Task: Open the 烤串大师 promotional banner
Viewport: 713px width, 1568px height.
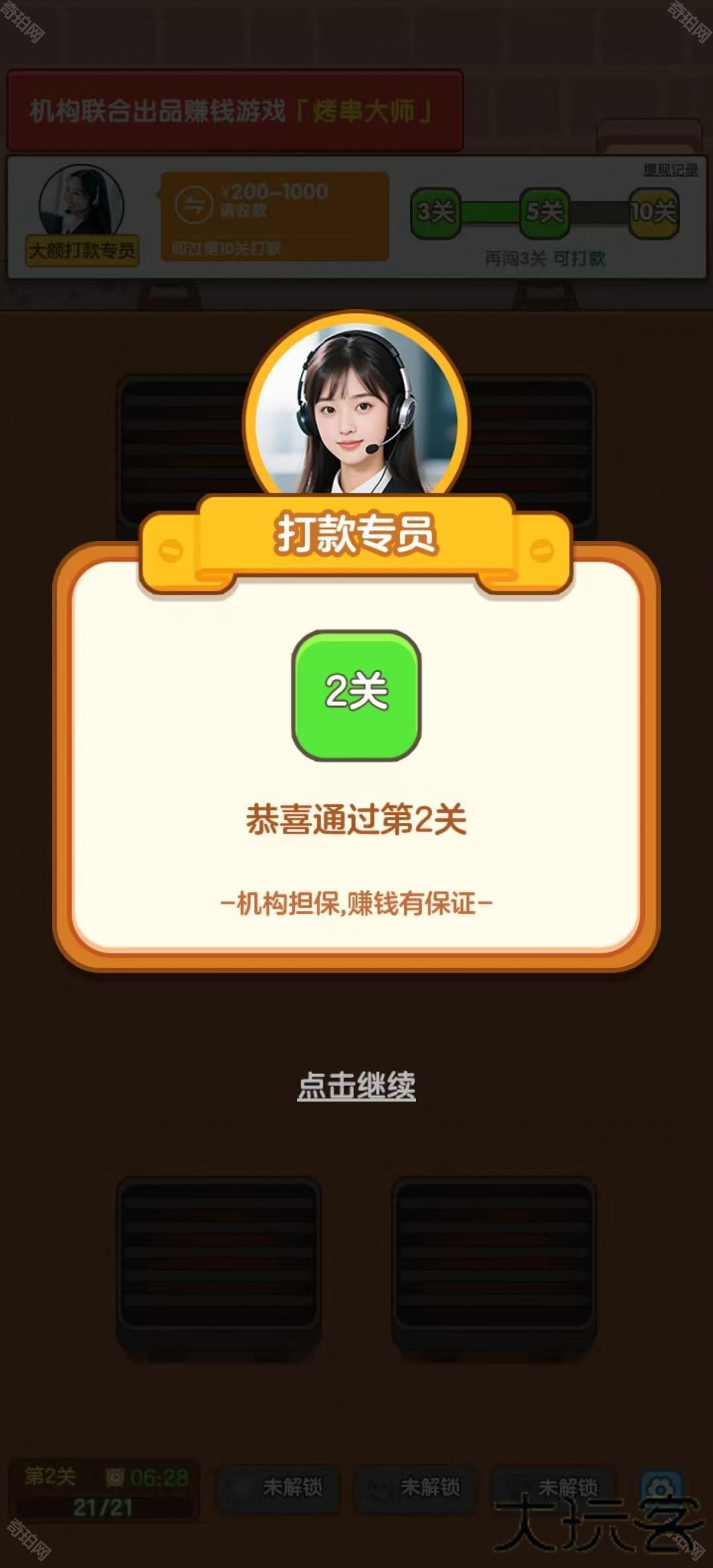Action: pos(231,110)
